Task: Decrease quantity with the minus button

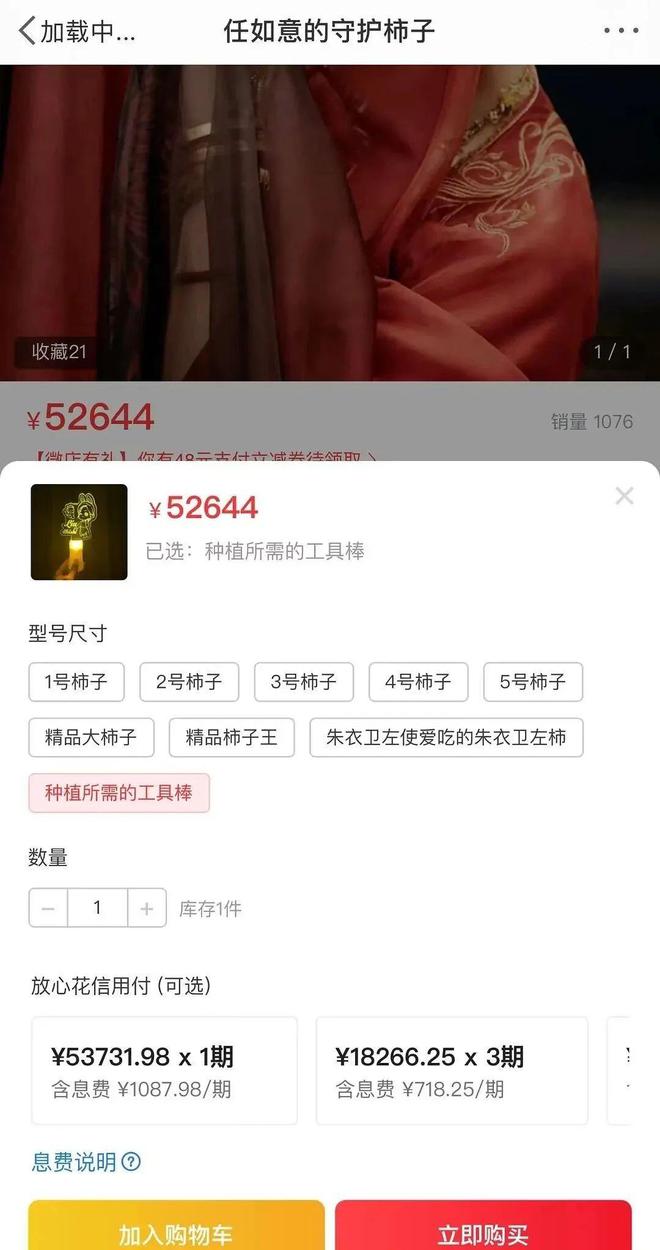Action: 48,908
